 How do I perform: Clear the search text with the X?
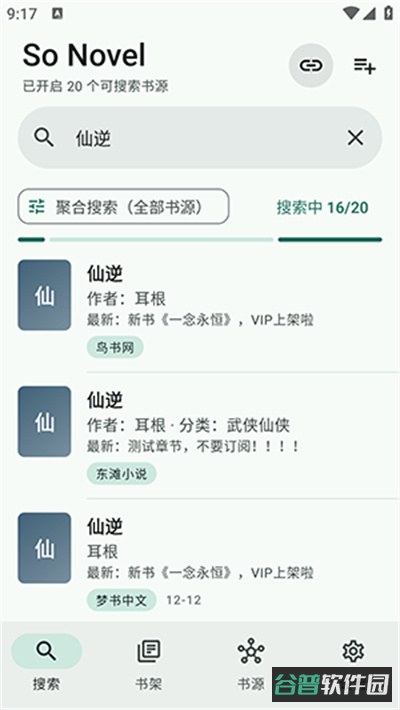pos(356,138)
